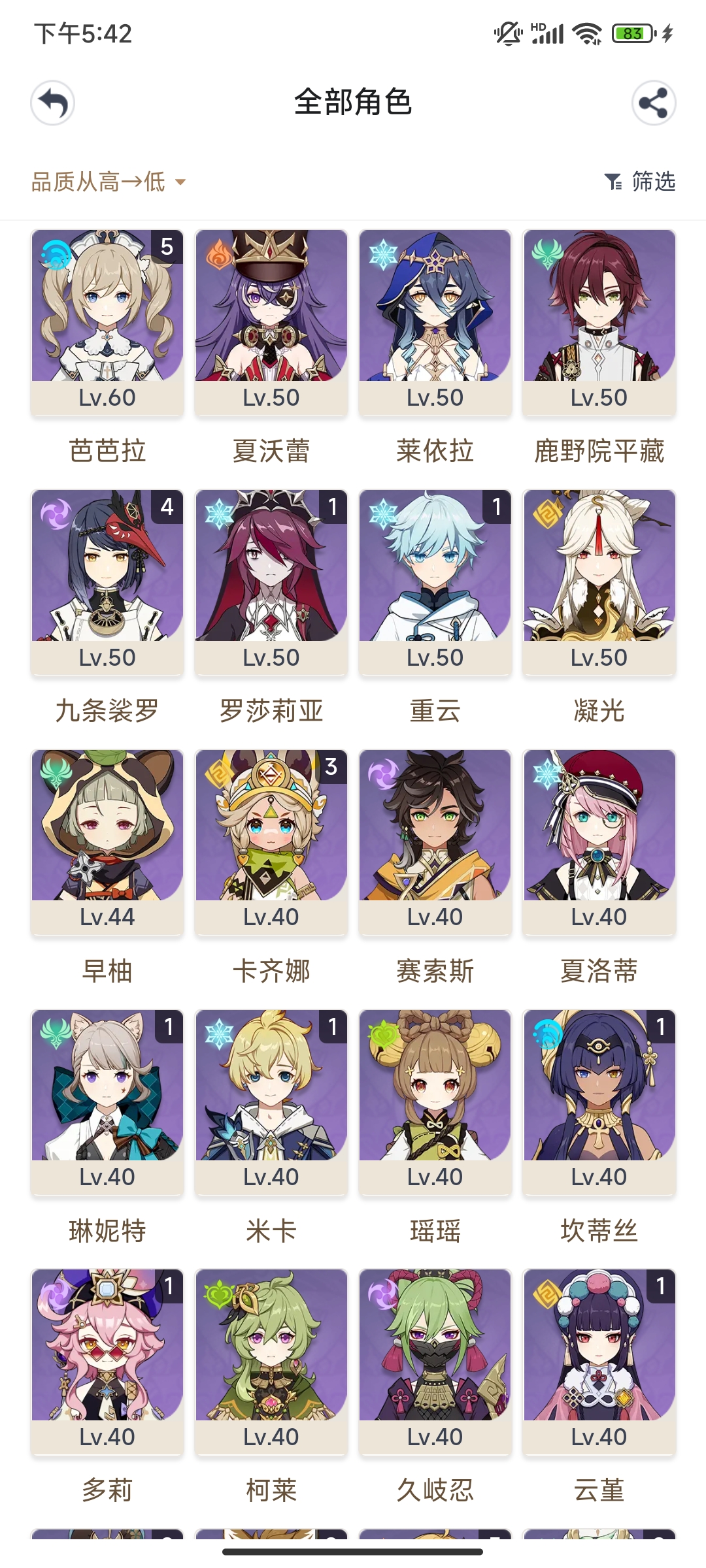The height and width of the screenshot is (1568, 706).
Task: Tap the 夏洛蒂 character card
Action: (599, 841)
